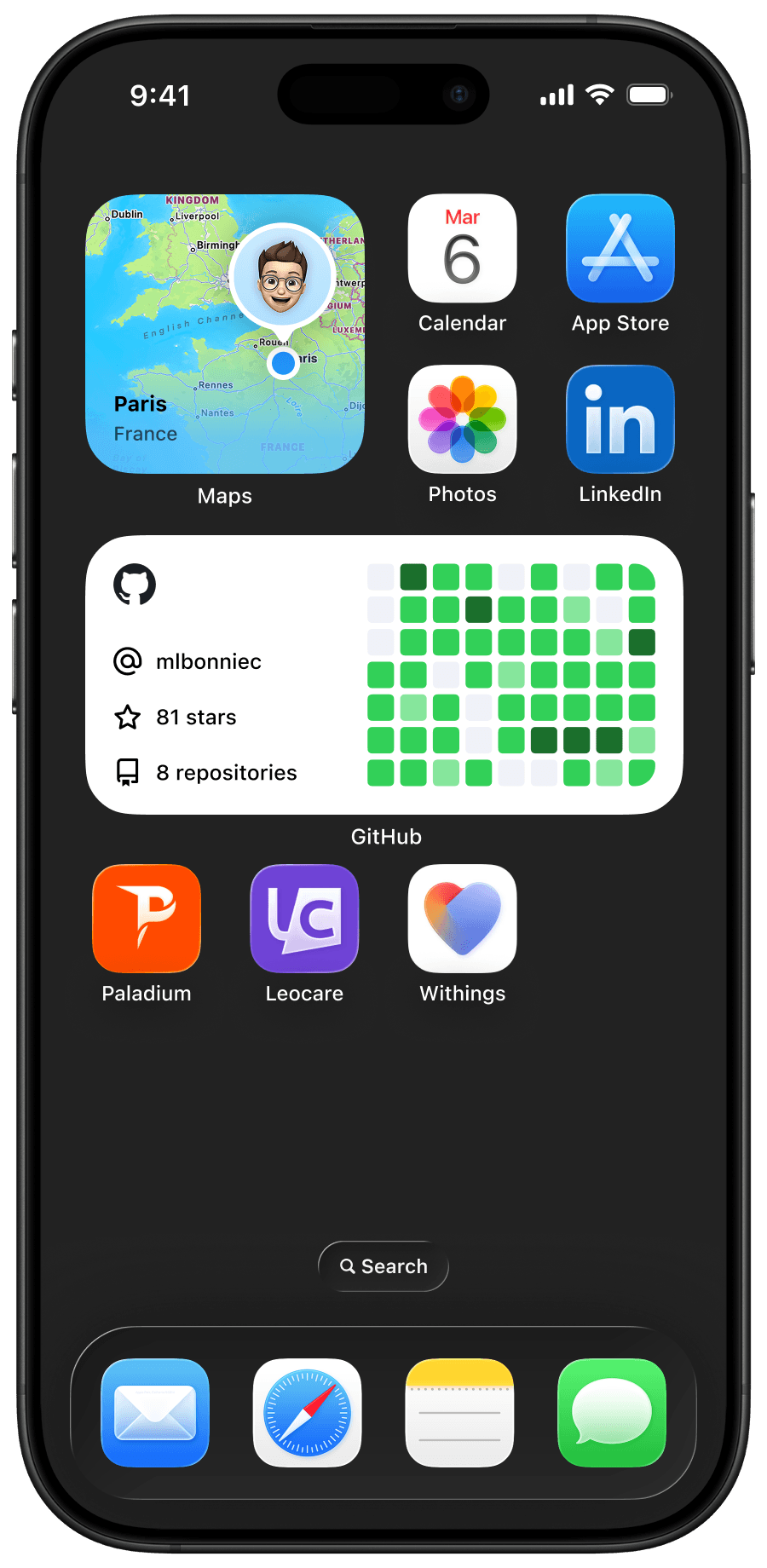Tap the GitHub octocat logo in the widget
Viewport: 767px width, 1568px height.
click(x=135, y=585)
